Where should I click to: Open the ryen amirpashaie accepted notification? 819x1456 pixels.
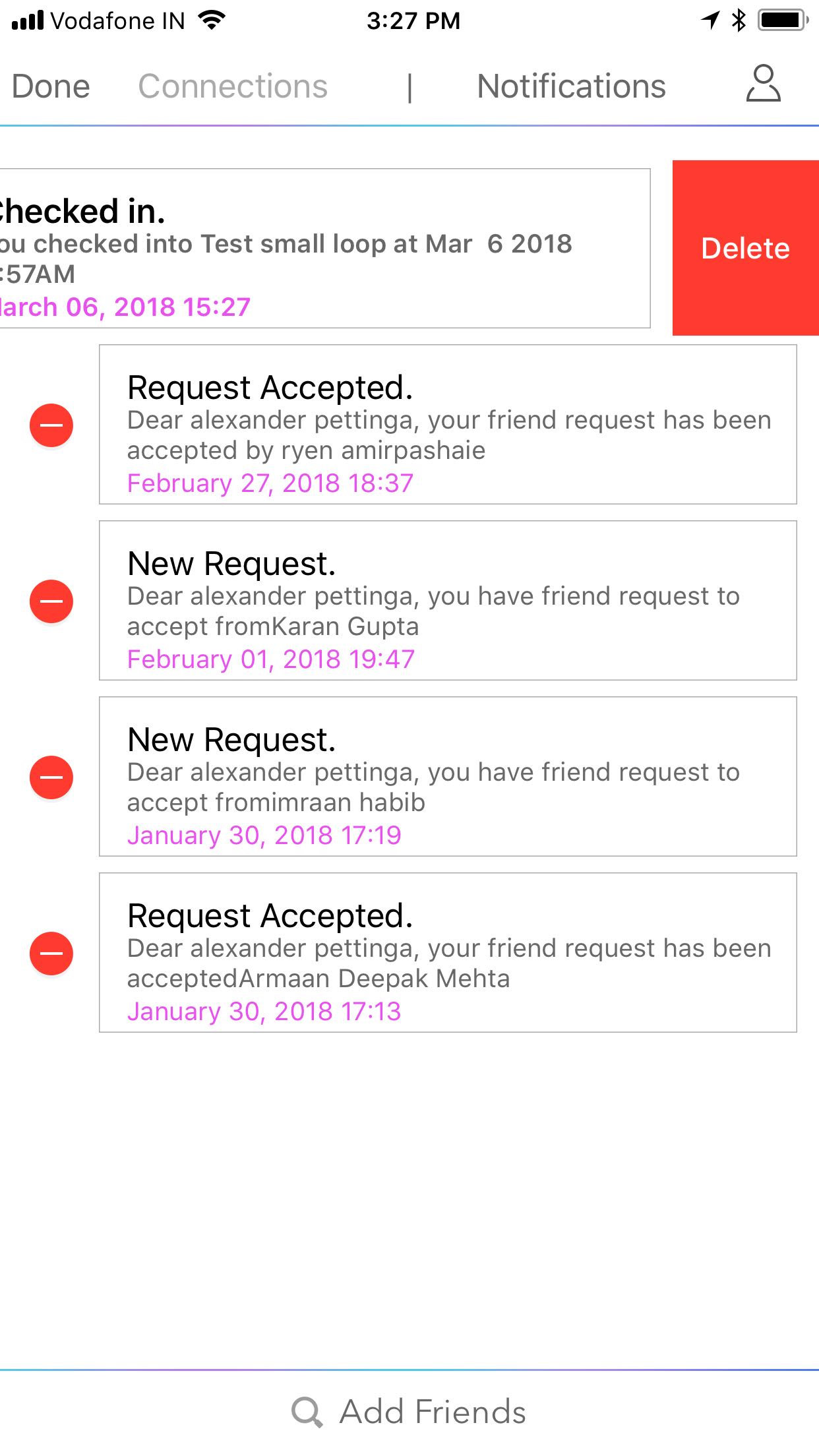click(x=448, y=425)
